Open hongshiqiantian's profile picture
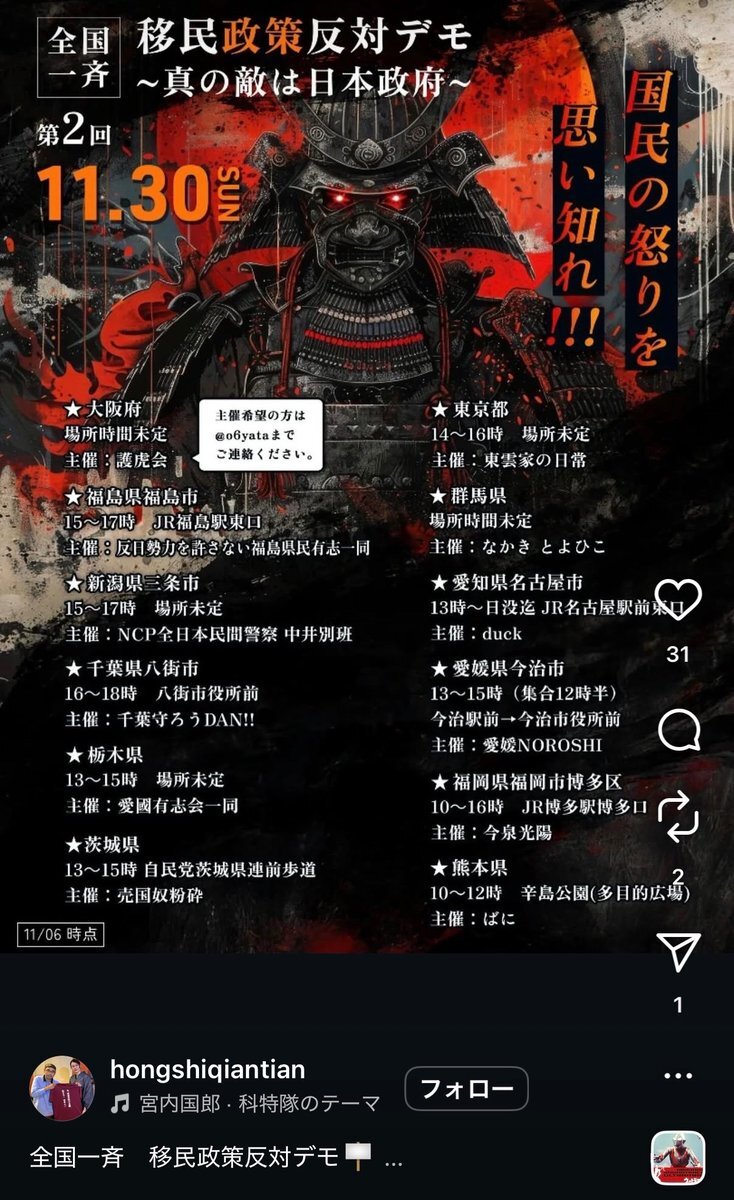 click(x=62, y=1088)
